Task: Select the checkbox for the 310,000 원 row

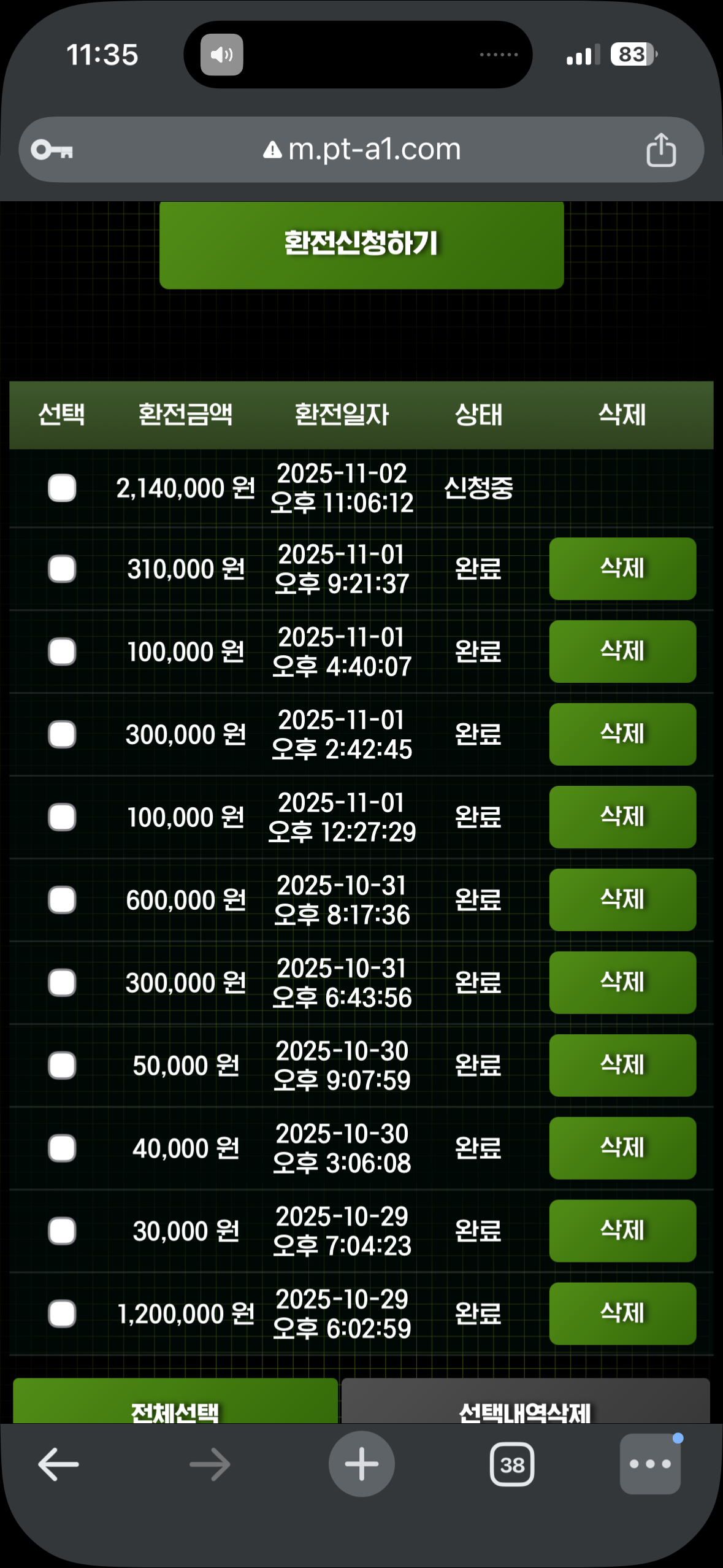Action: click(x=62, y=569)
